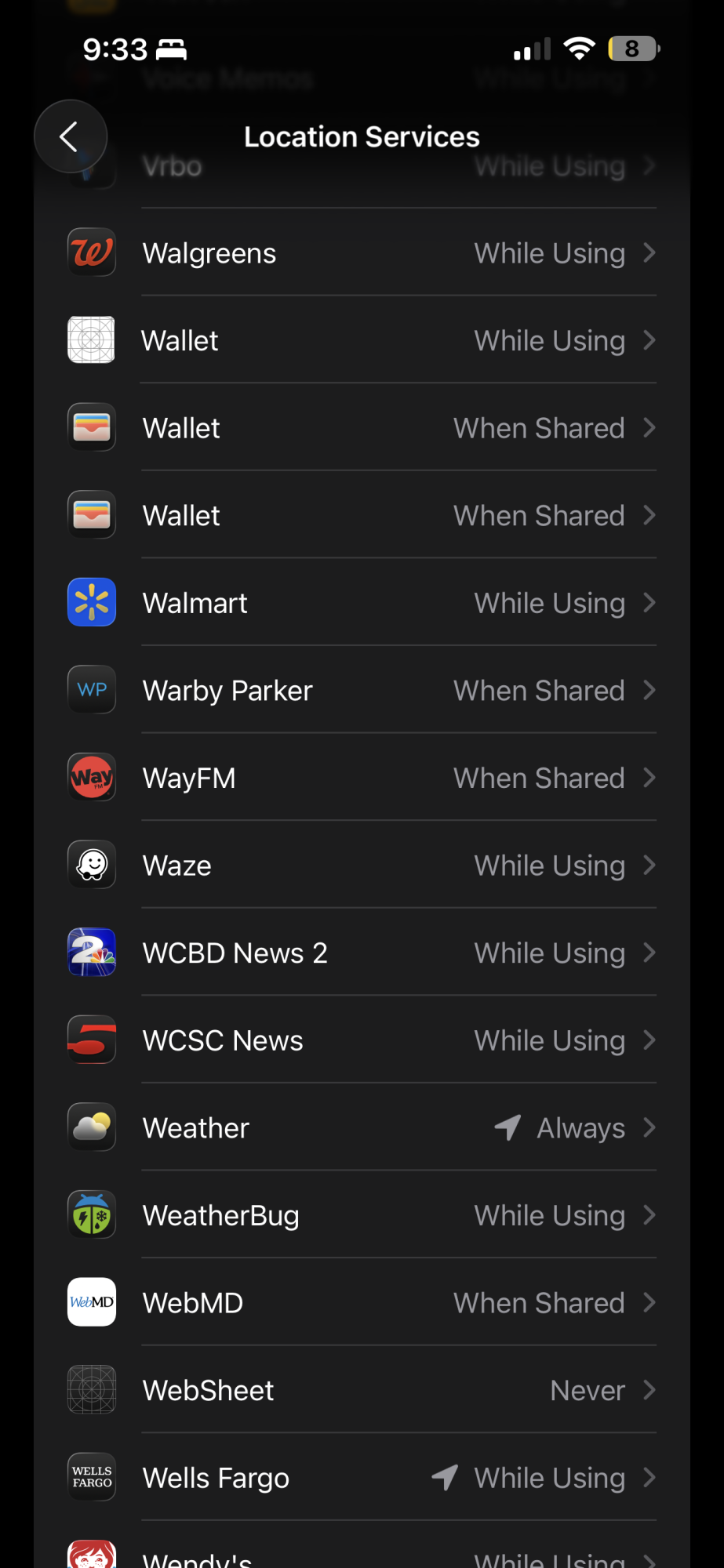Viewport: 724px width, 1568px height.
Task: Go back from Location Services
Action: click(x=71, y=136)
